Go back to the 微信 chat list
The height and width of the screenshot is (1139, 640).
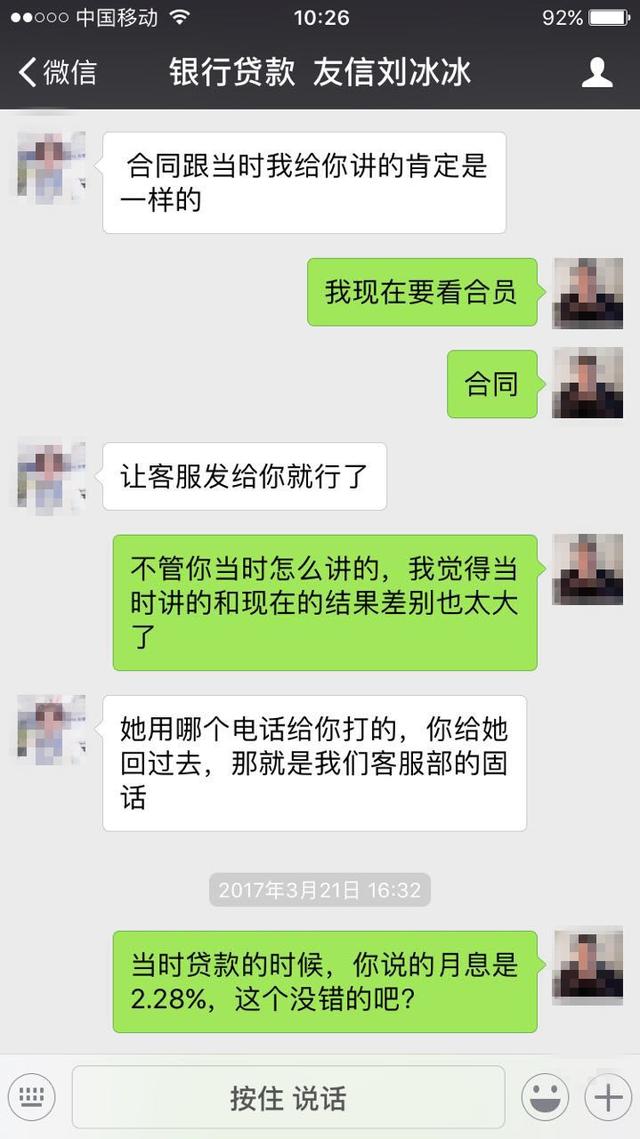(x=58, y=72)
